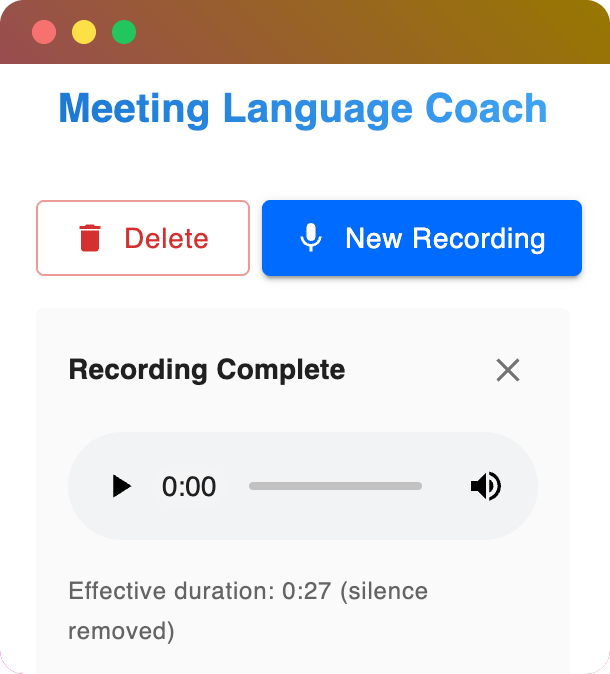Image resolution: width=610 pixels, height=674 pixels.
Task: Close the window with the red button
Action: pos(44,32)
